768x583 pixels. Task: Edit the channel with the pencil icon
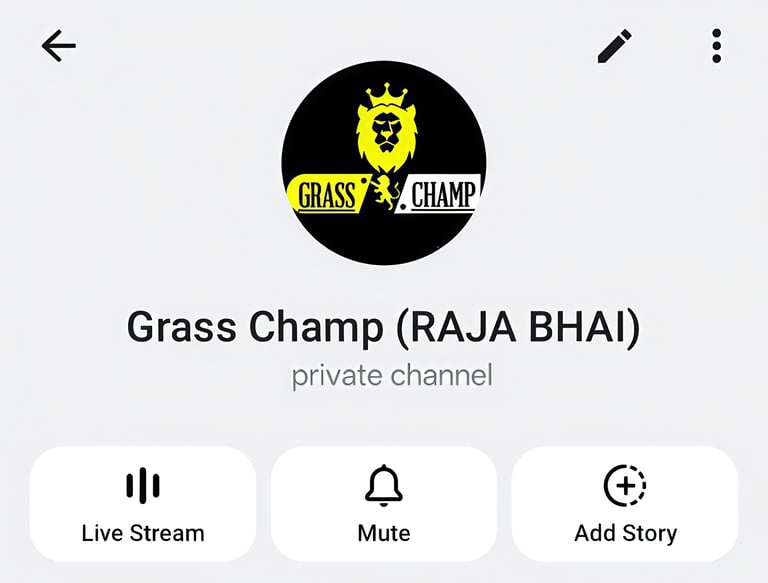tap(614, 46)
